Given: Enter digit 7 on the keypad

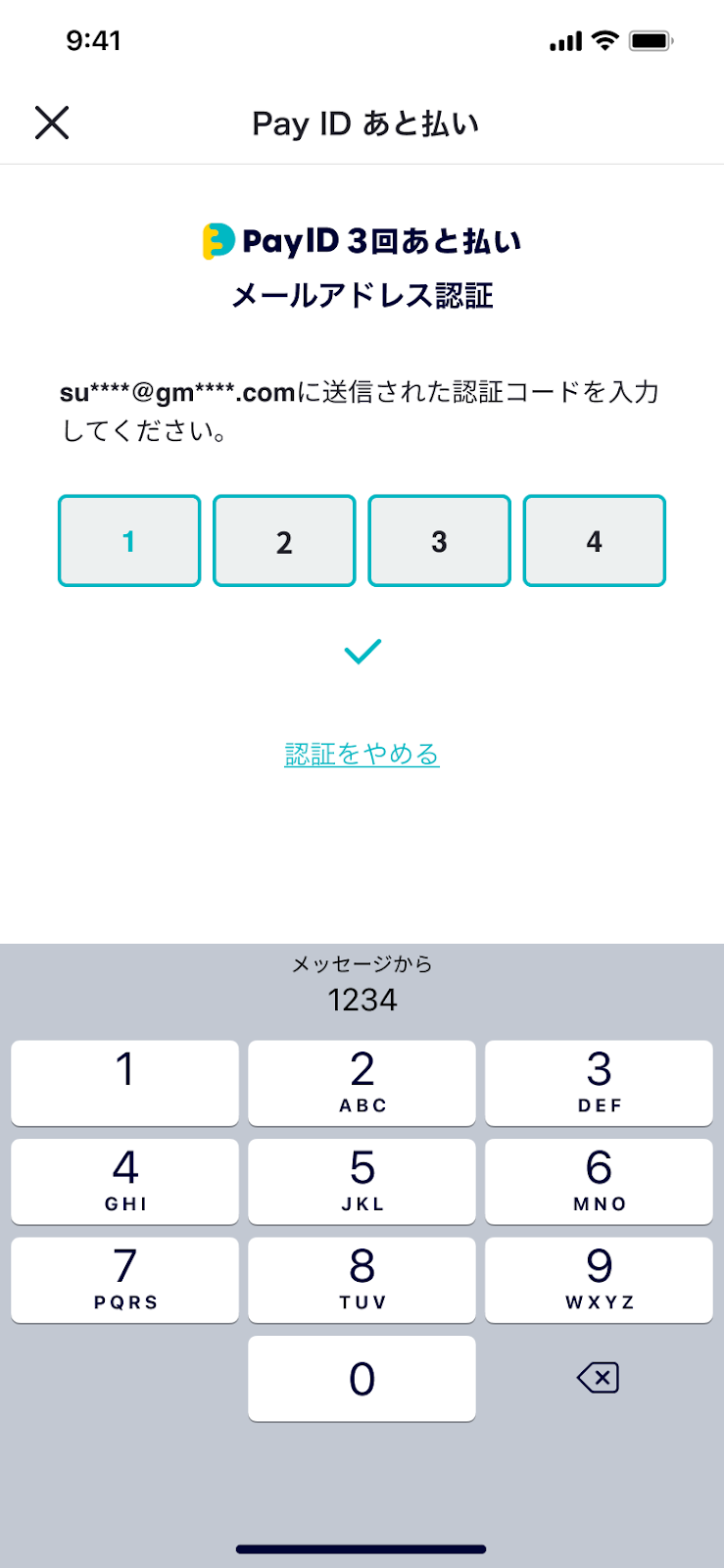Looking at the screenshot, I should (x=124, y=1280).
